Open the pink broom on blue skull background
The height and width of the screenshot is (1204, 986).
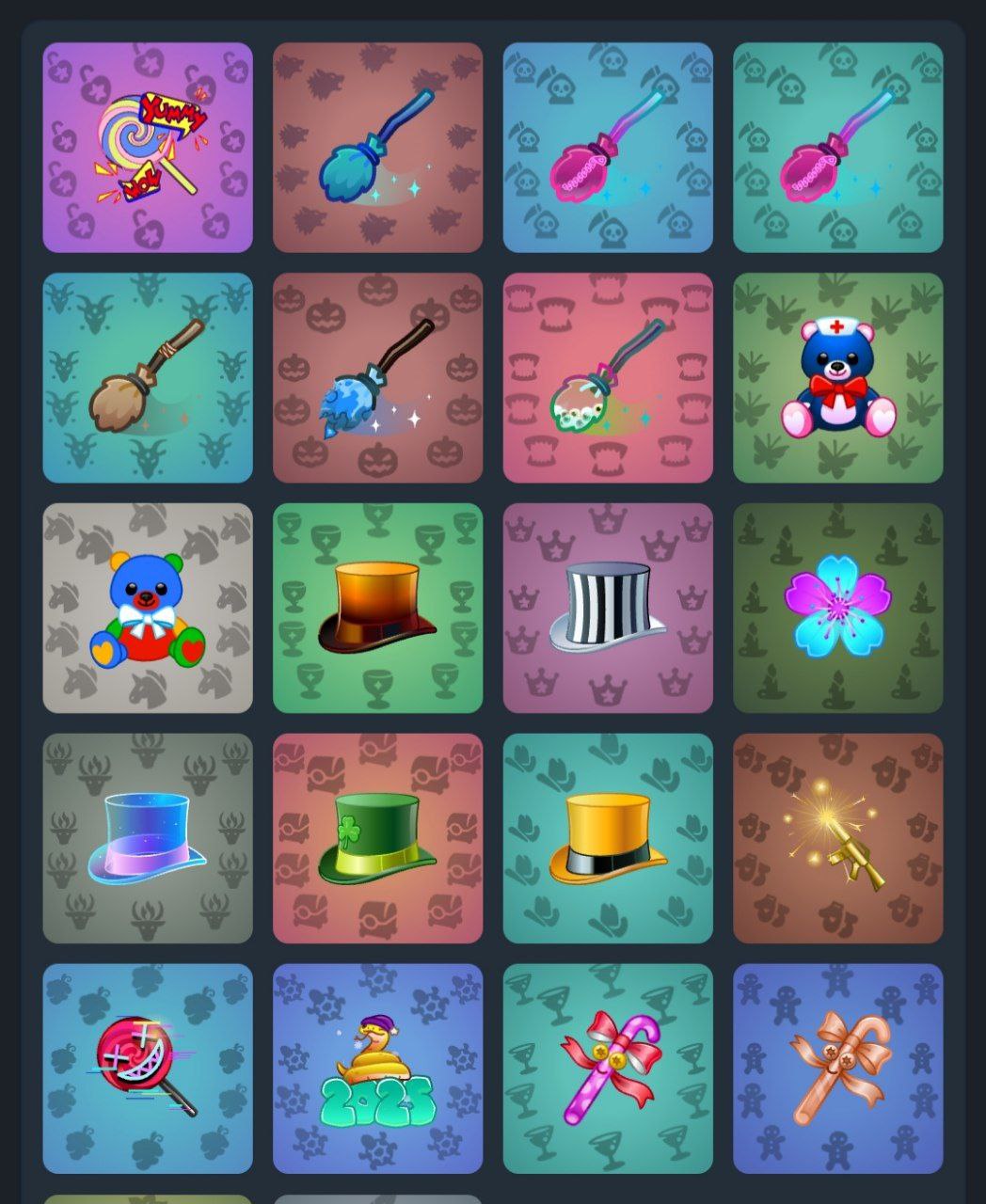pyautogui.click(x=608, y=148)
